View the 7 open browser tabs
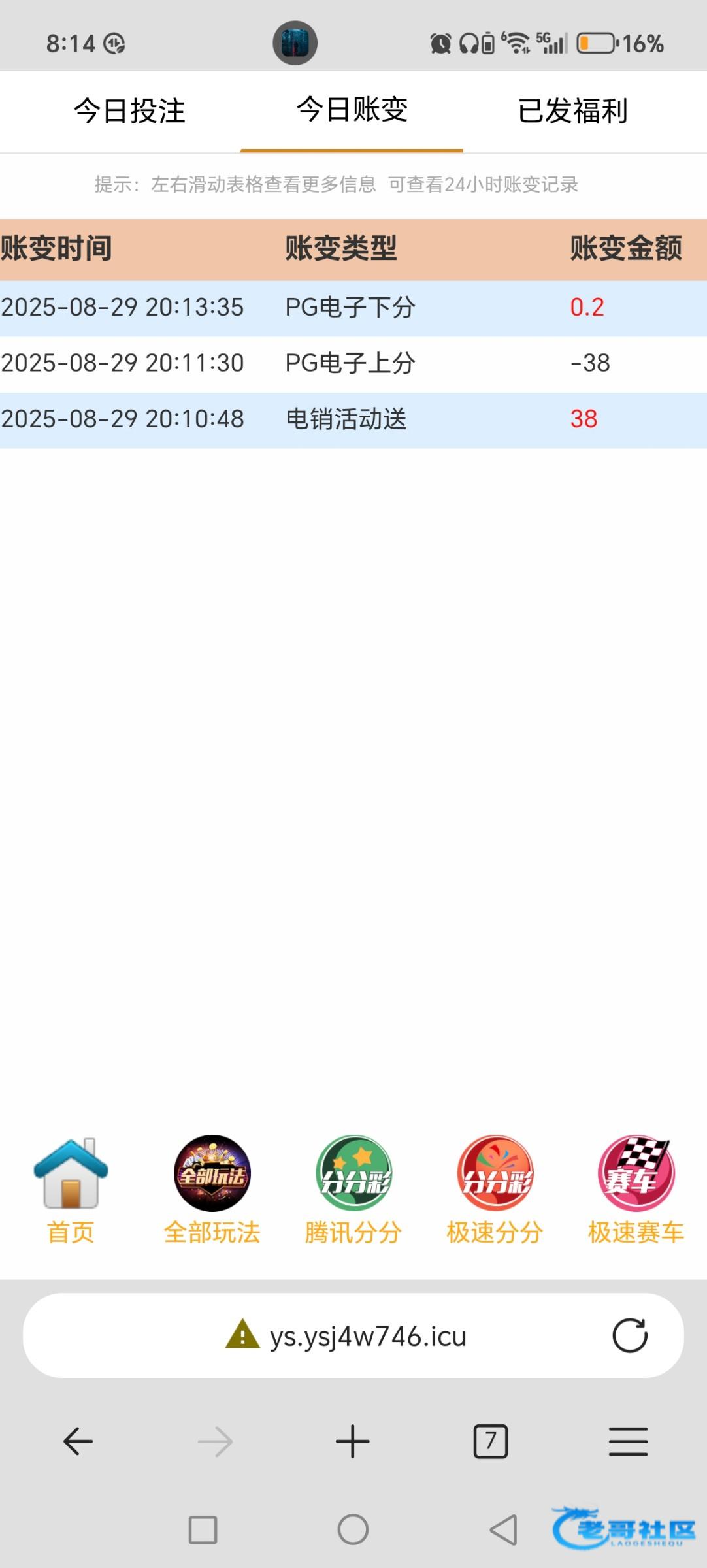This screenshot has width=707, height=1568. 490,1441
